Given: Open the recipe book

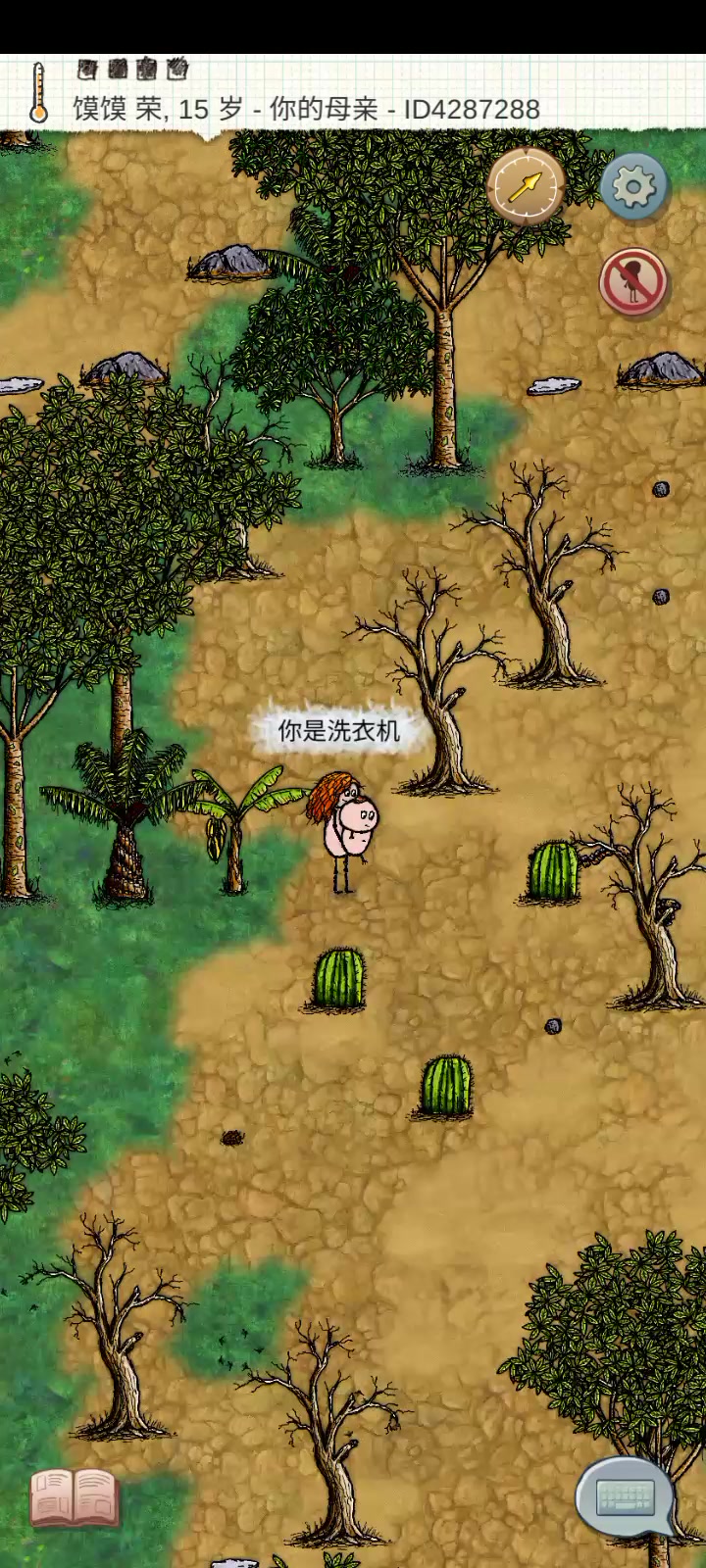Looking at the screenshot, I should click(x=75, y=1498).
